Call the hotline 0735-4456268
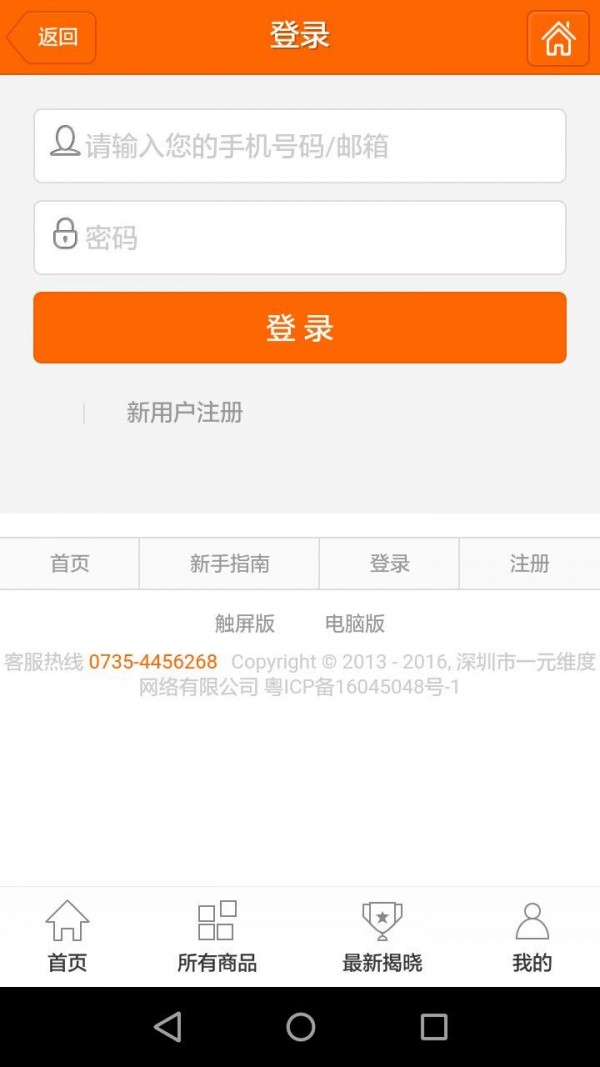This screenshot has height=1067, width=600. click(153, 661)
